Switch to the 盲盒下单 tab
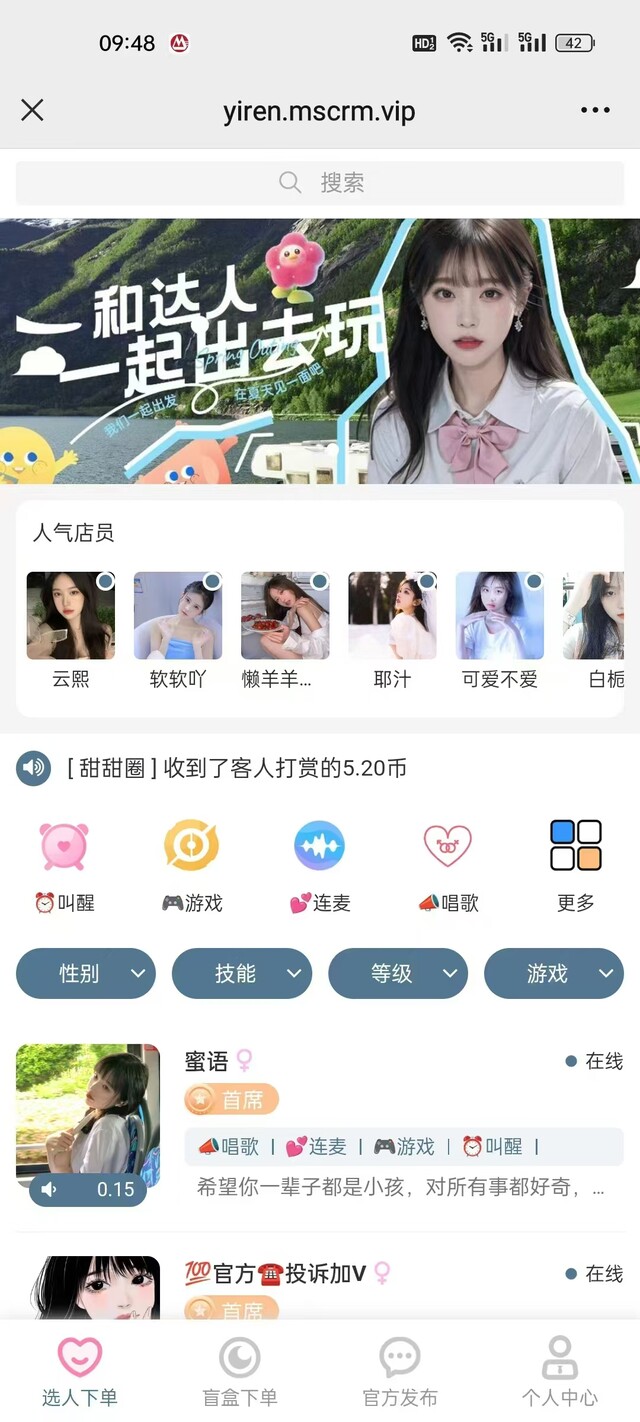The width and height of the screenshot is (640, 1422). (240, 1371)
